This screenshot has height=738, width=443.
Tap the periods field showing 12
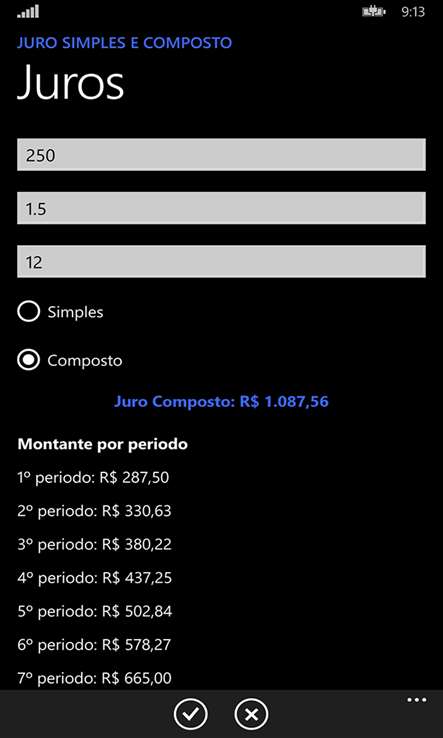click(x=221, y=261)
